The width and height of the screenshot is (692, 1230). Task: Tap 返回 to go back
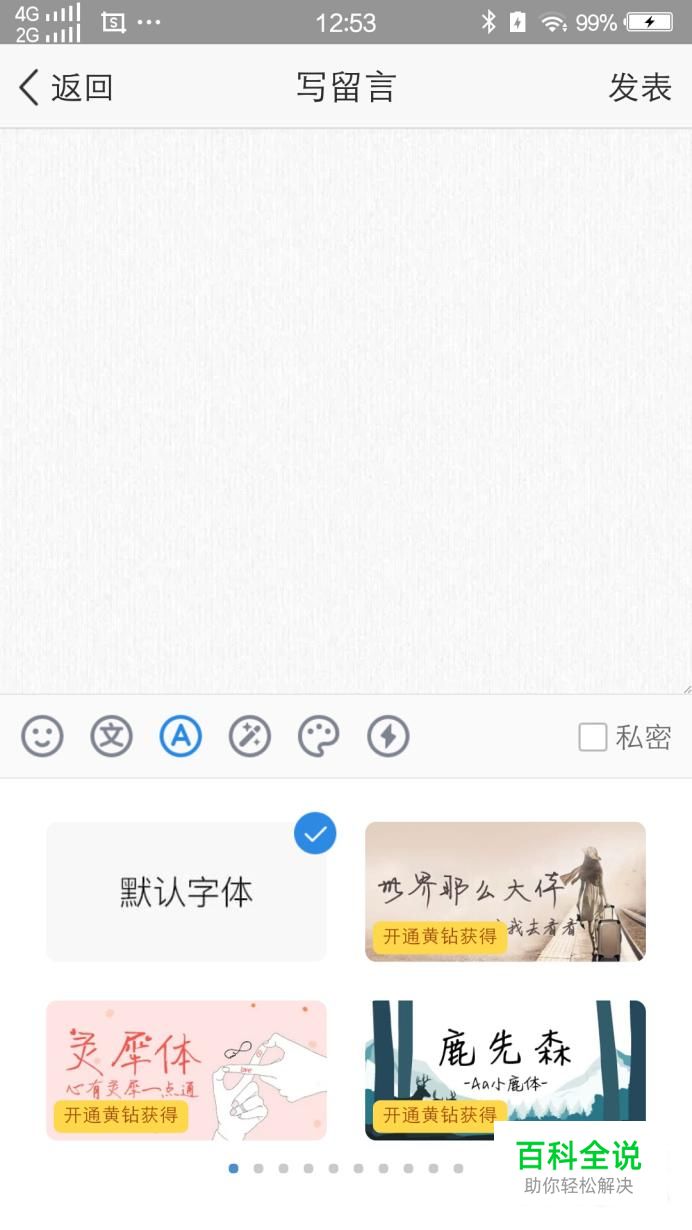click(x=66, y=88)
